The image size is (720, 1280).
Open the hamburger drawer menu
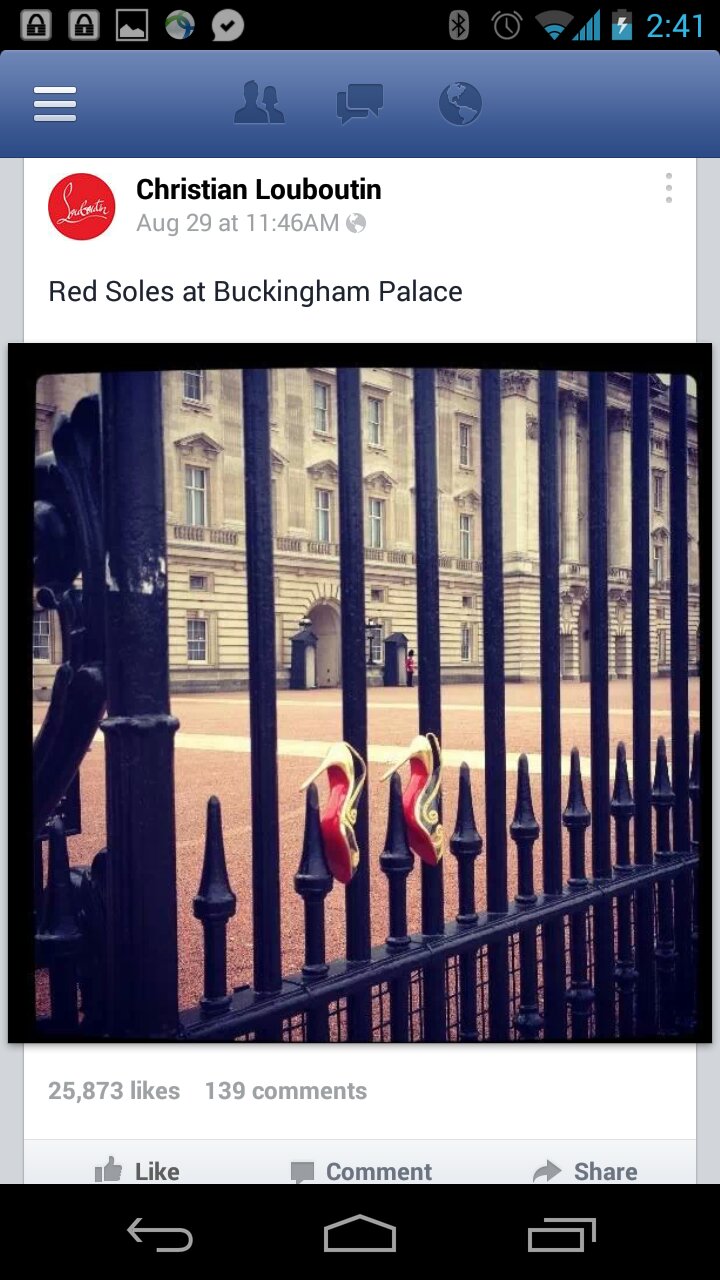55,104
